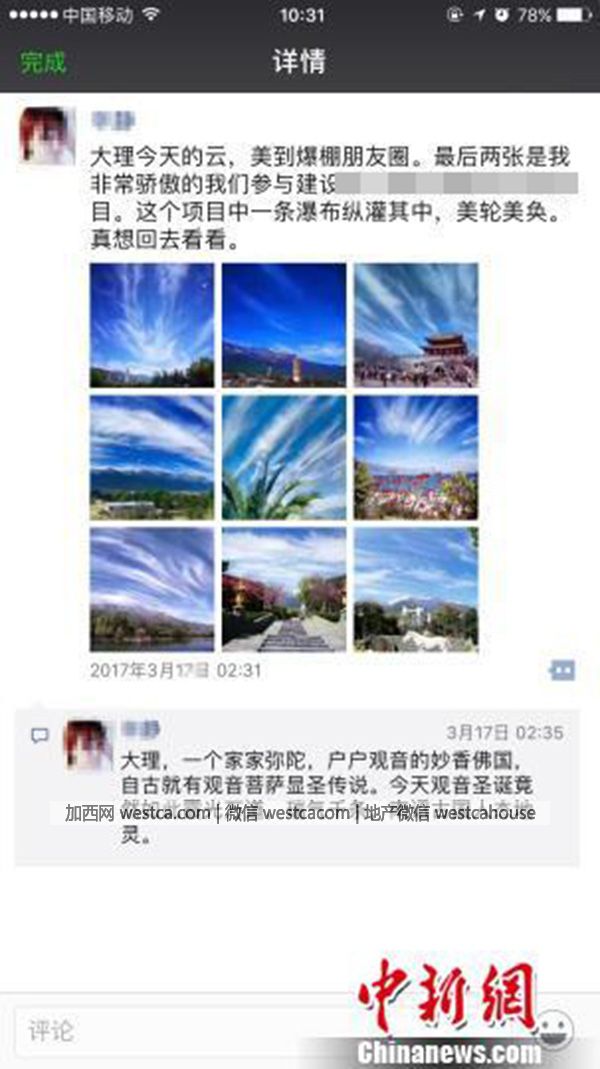This screenshot has width=600, height=1069.
Task: Open the photo of the stone stairway
Action: click(x=284, y=590)
